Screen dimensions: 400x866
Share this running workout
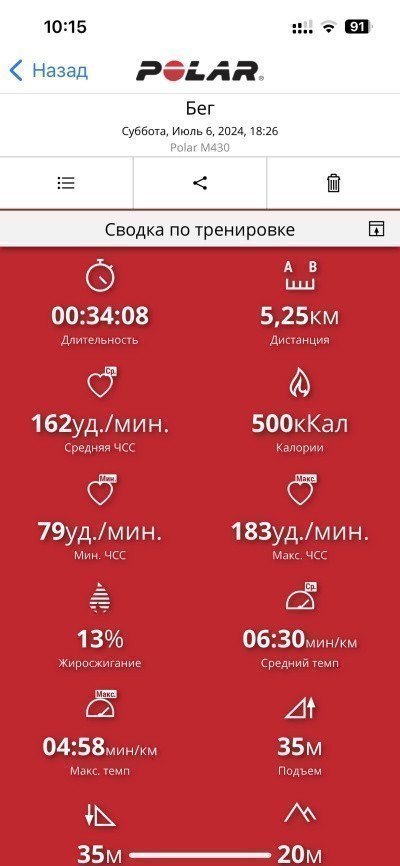point(200,183)
